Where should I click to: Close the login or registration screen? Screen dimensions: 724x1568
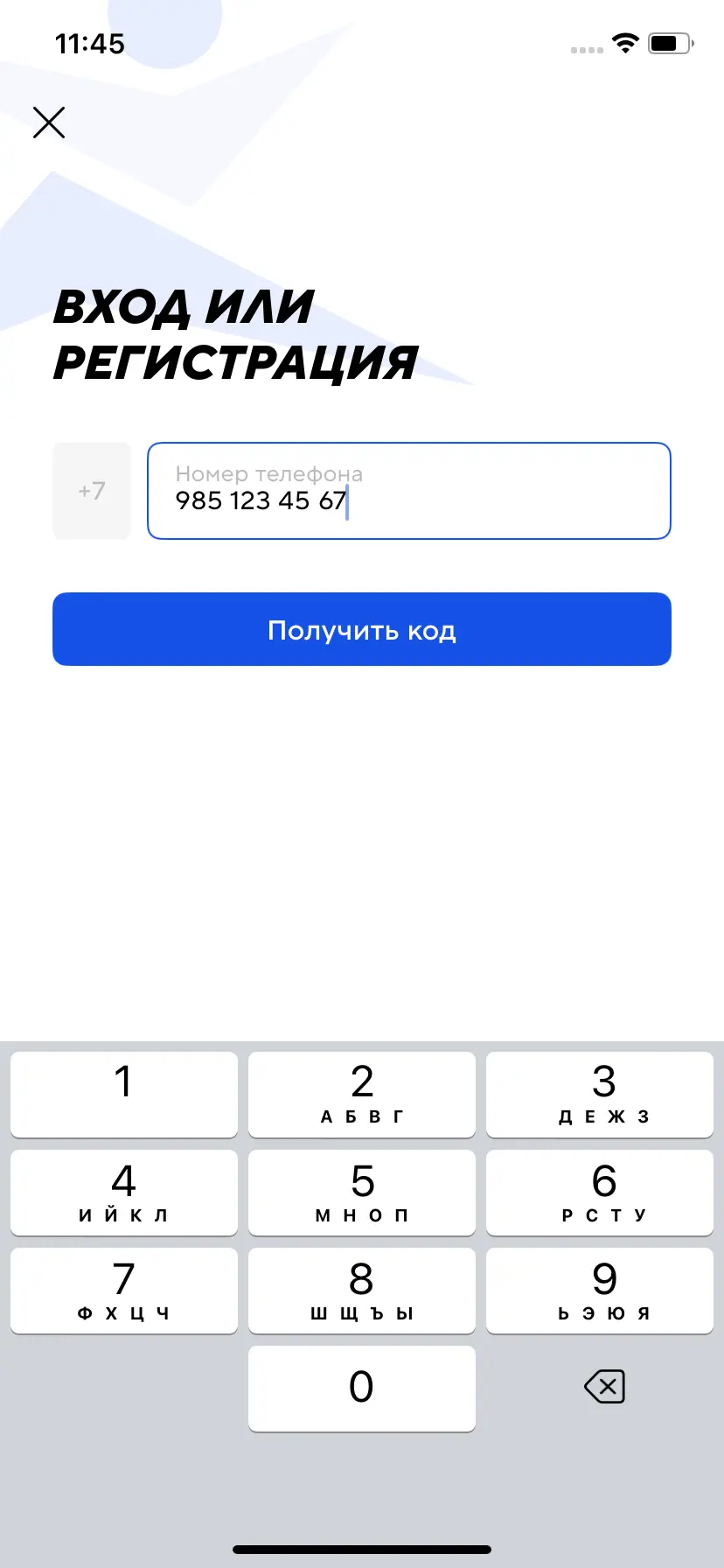click(x=49, y=122)
